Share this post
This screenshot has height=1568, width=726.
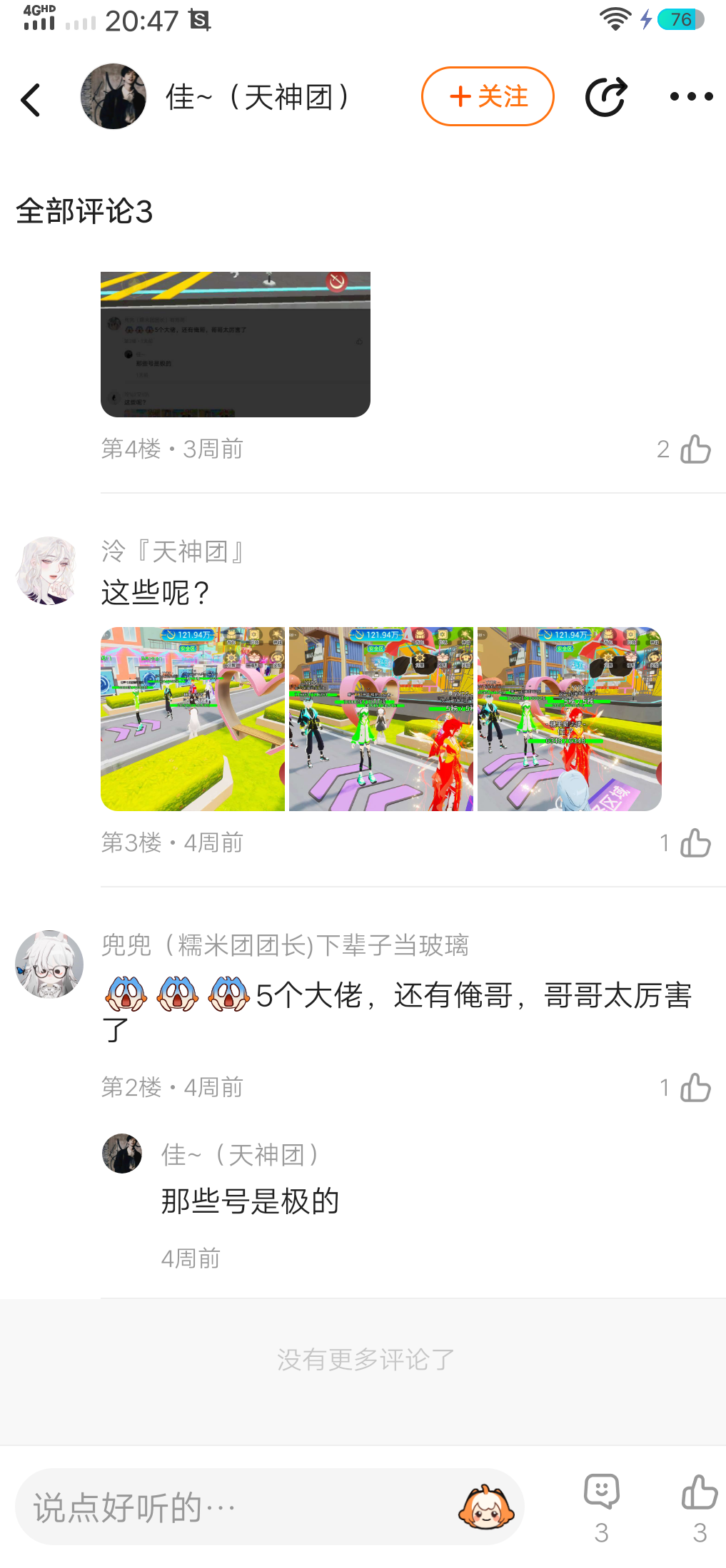pyautogui.click(x=605, y=96)
